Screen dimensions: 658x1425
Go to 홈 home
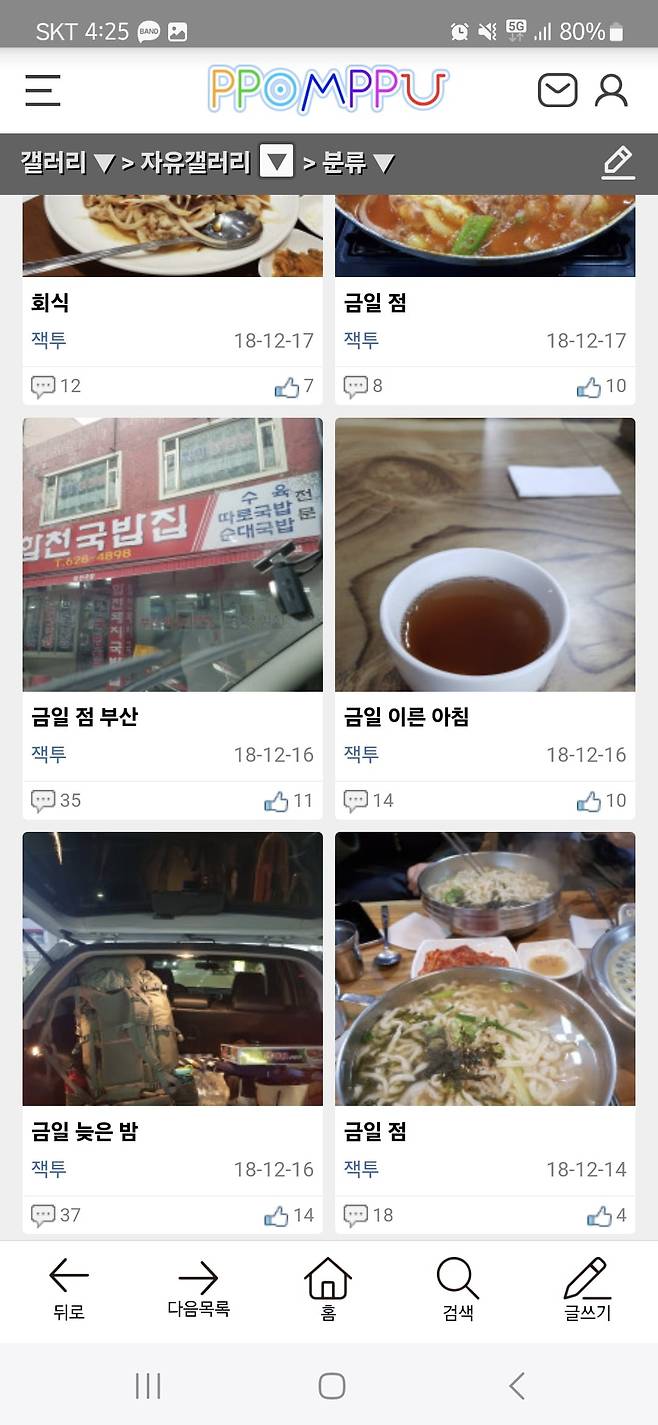tap(328, 1290)
